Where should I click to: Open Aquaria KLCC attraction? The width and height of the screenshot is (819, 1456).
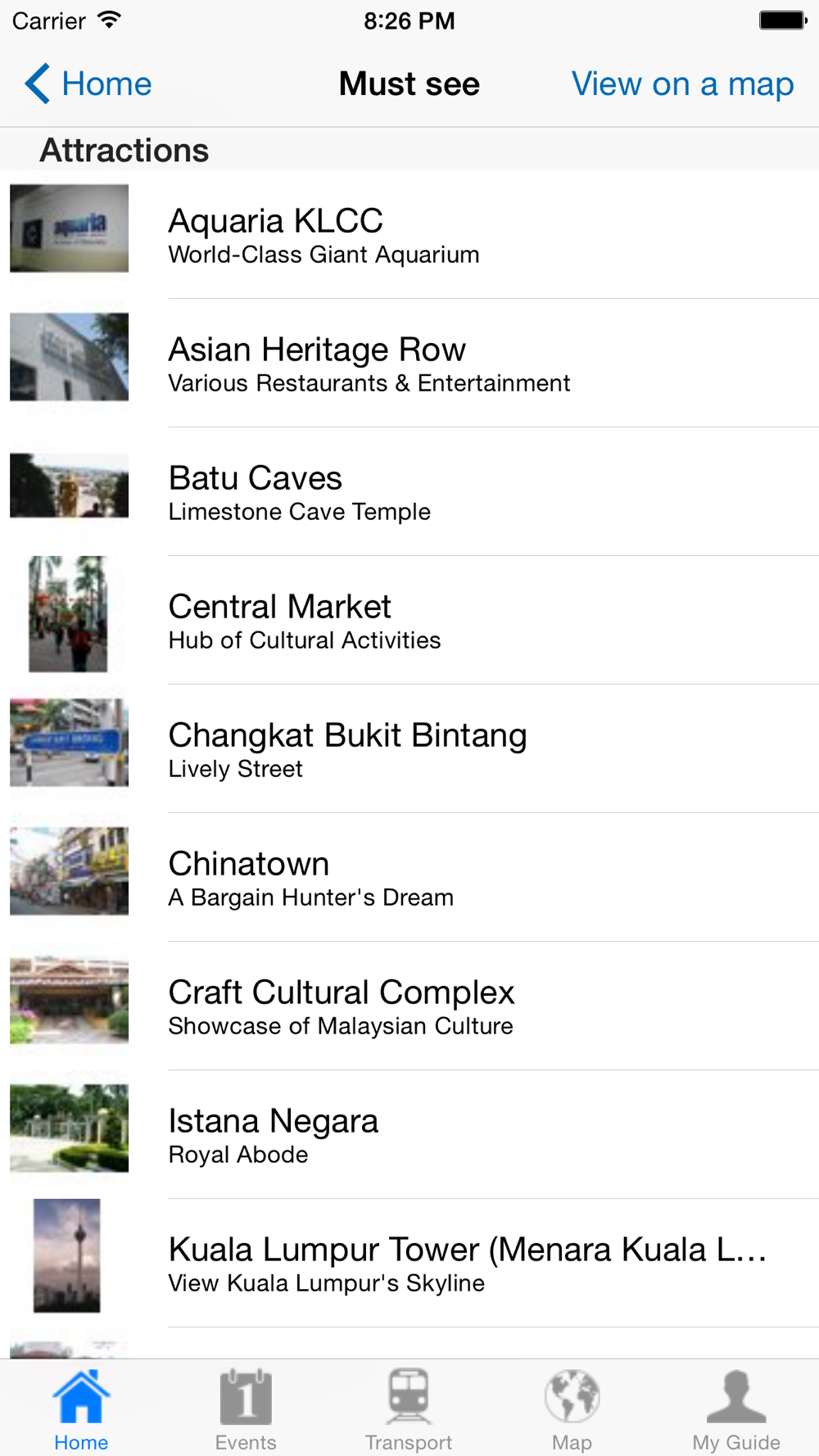pos(409,234)
